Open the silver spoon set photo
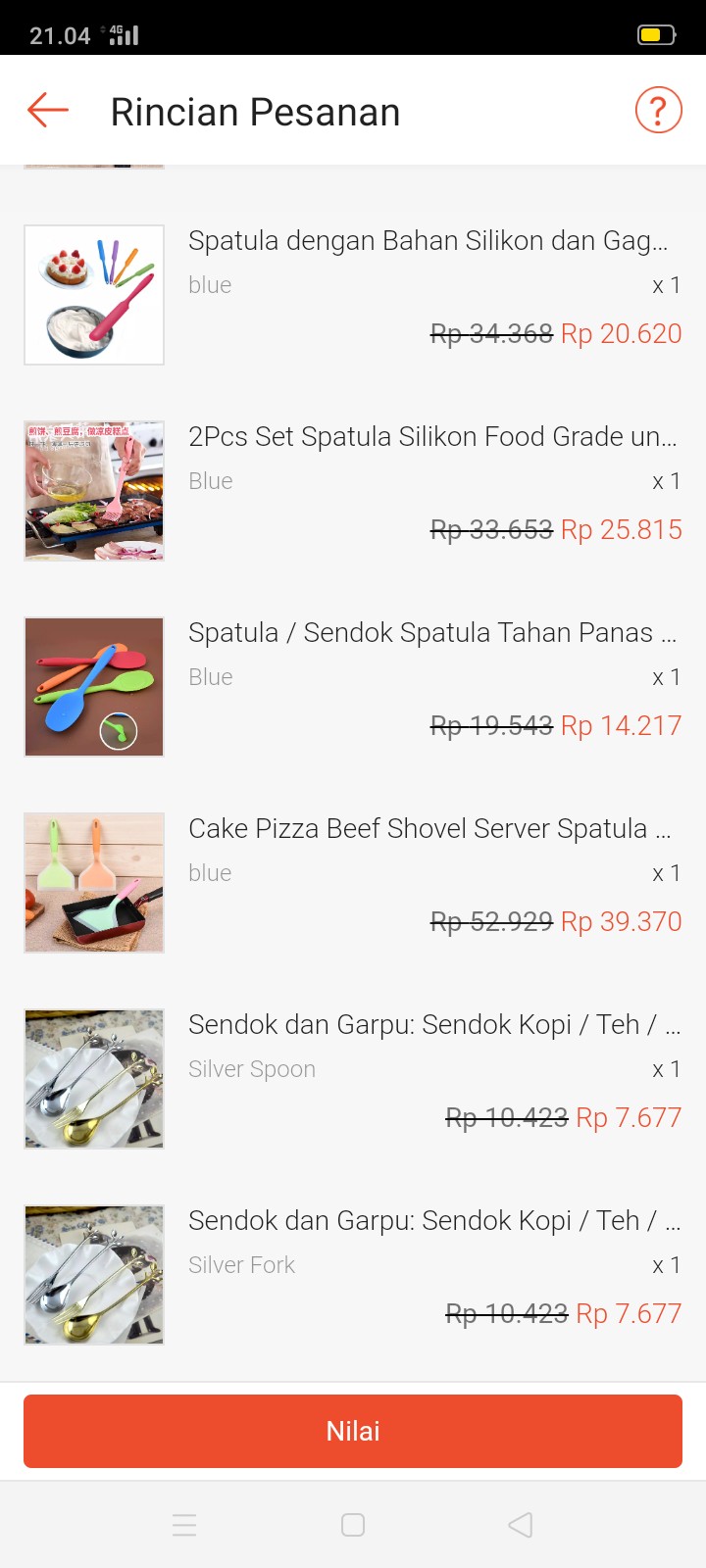Screen dimensions: 706x1568 (x=93, y=1078)
